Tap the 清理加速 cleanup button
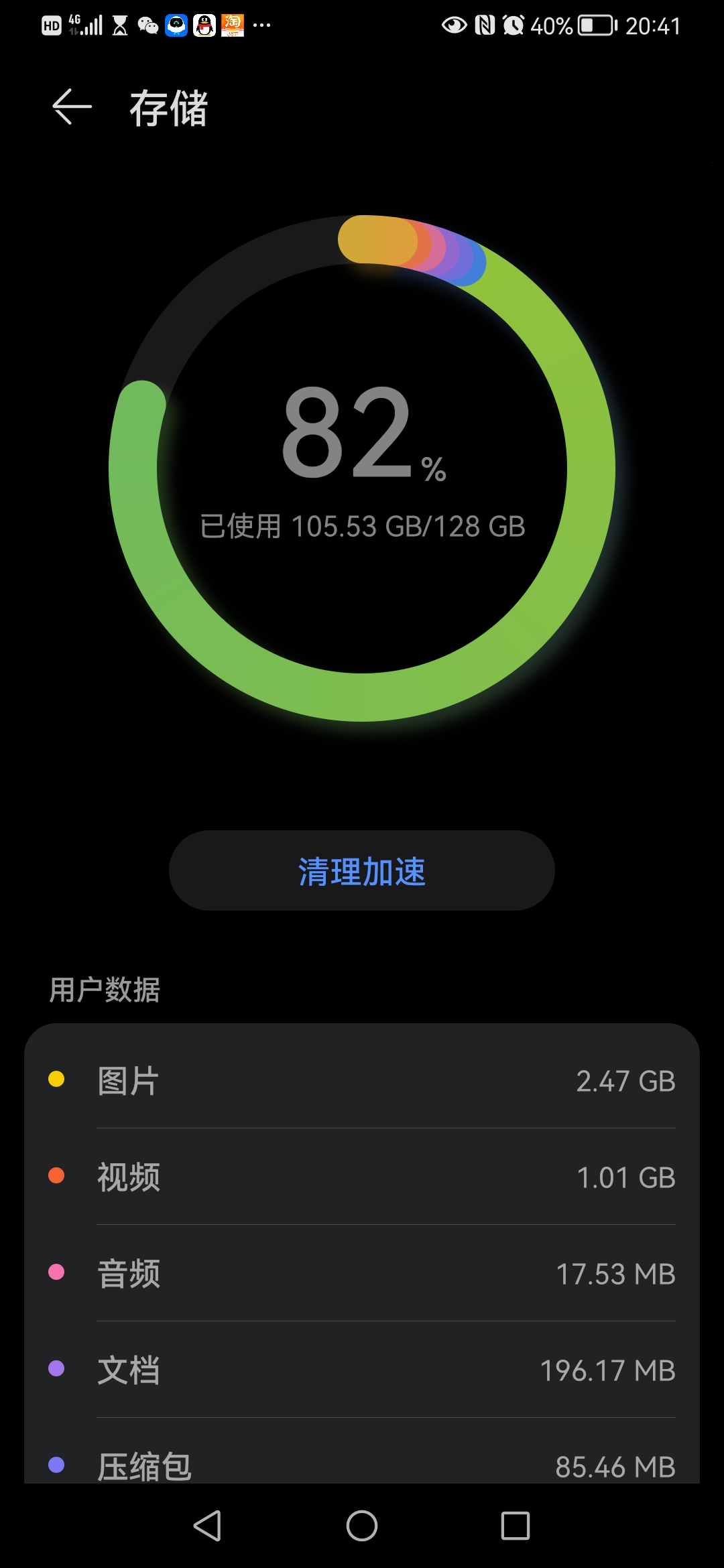The image size is (724, 1568). [362, 871]
